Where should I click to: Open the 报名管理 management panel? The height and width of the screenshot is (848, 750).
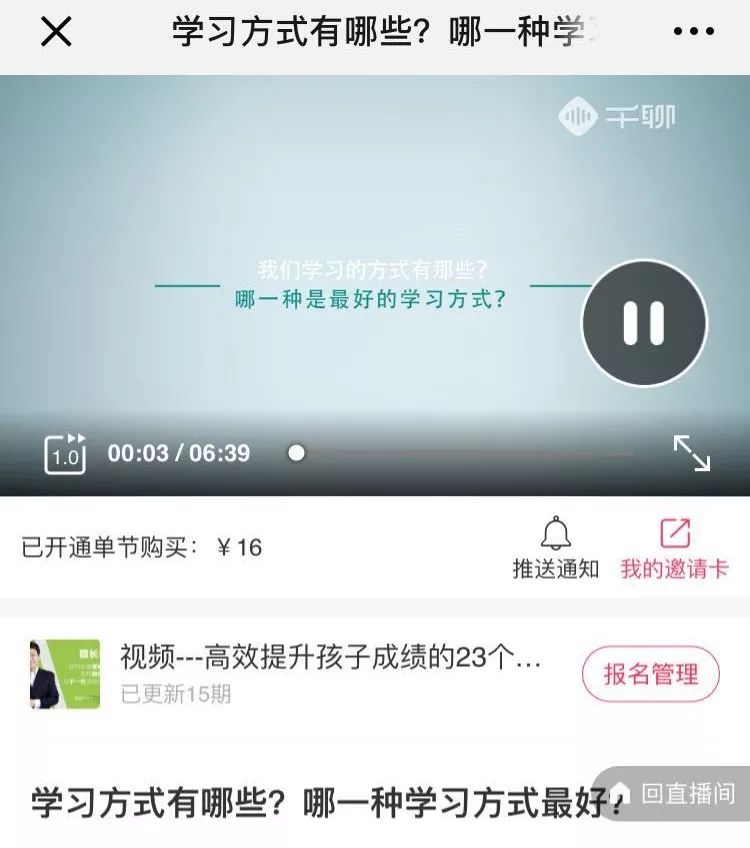[651, 675]
